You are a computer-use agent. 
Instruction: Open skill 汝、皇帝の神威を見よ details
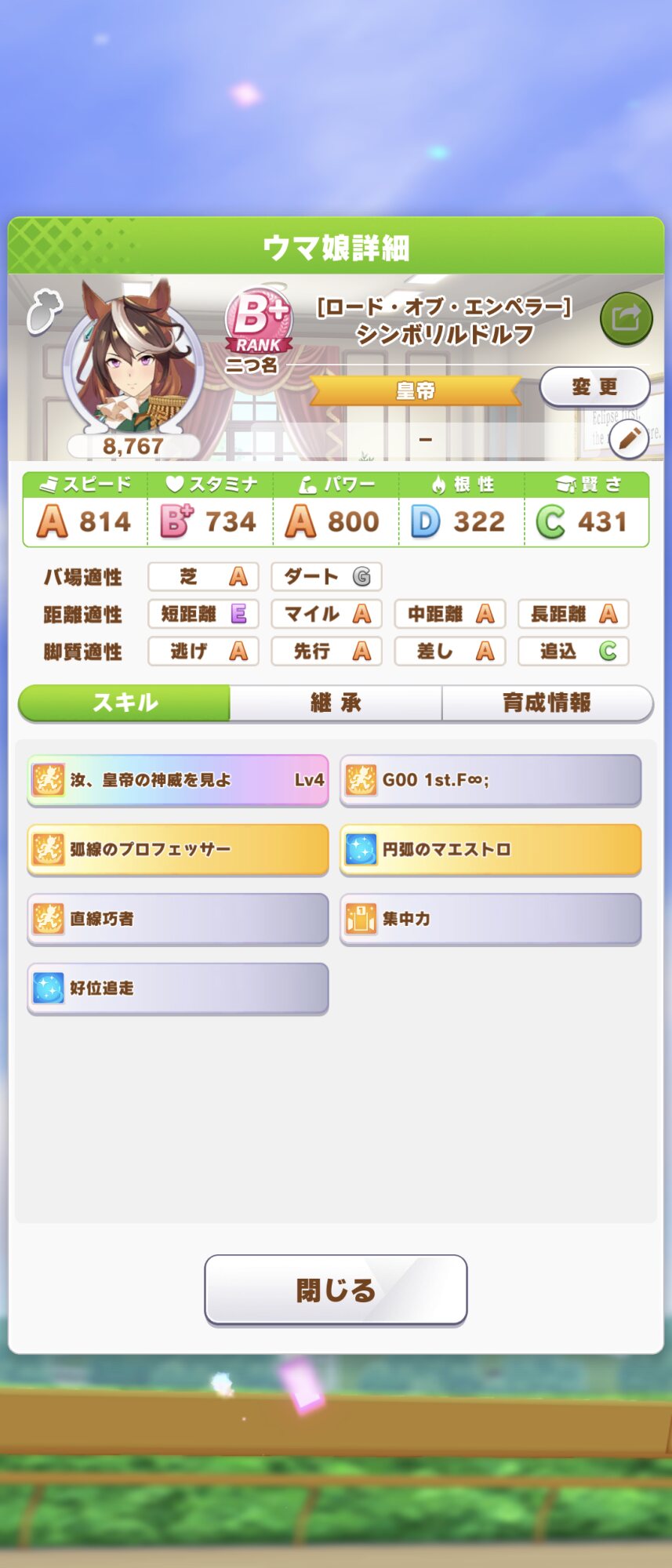click(178, 780)
